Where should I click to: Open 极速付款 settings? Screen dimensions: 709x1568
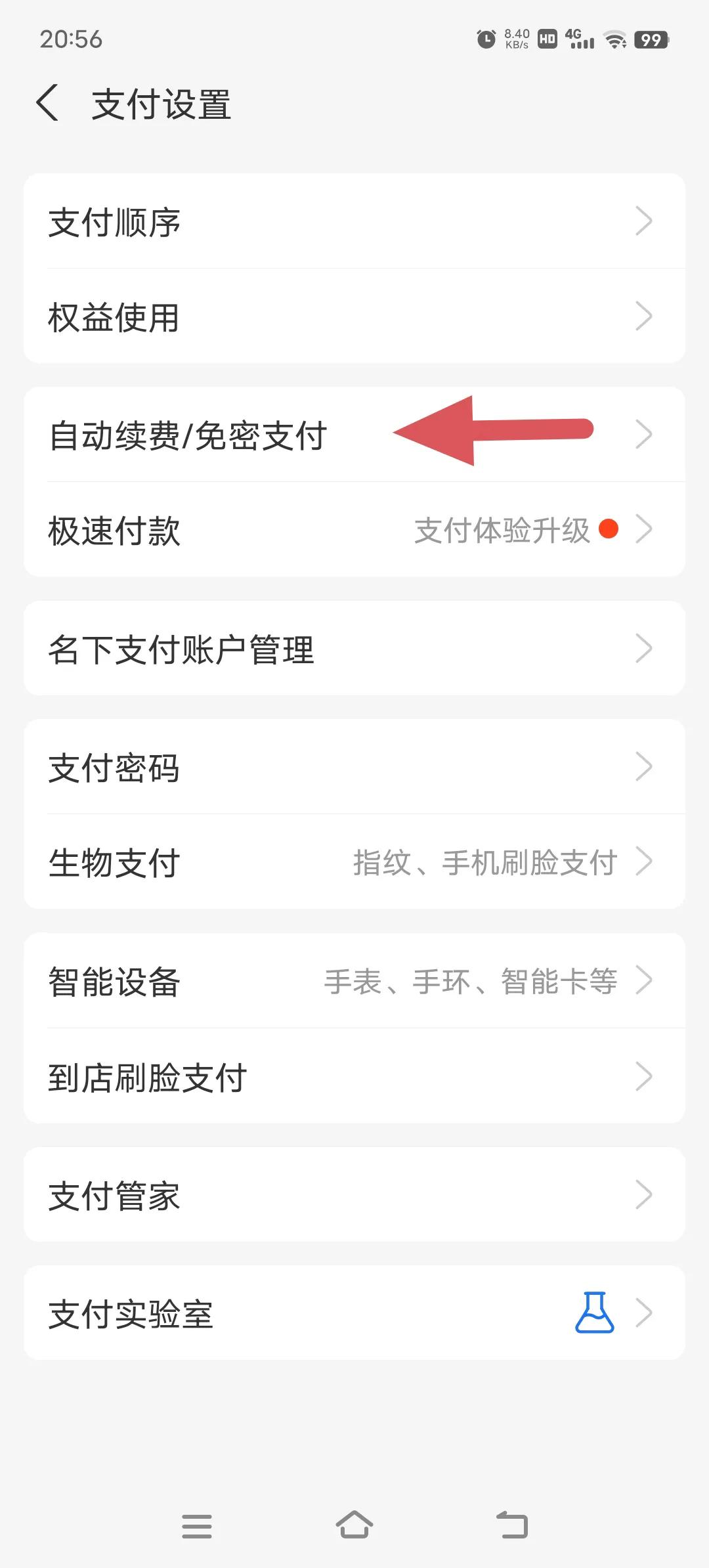354,529
